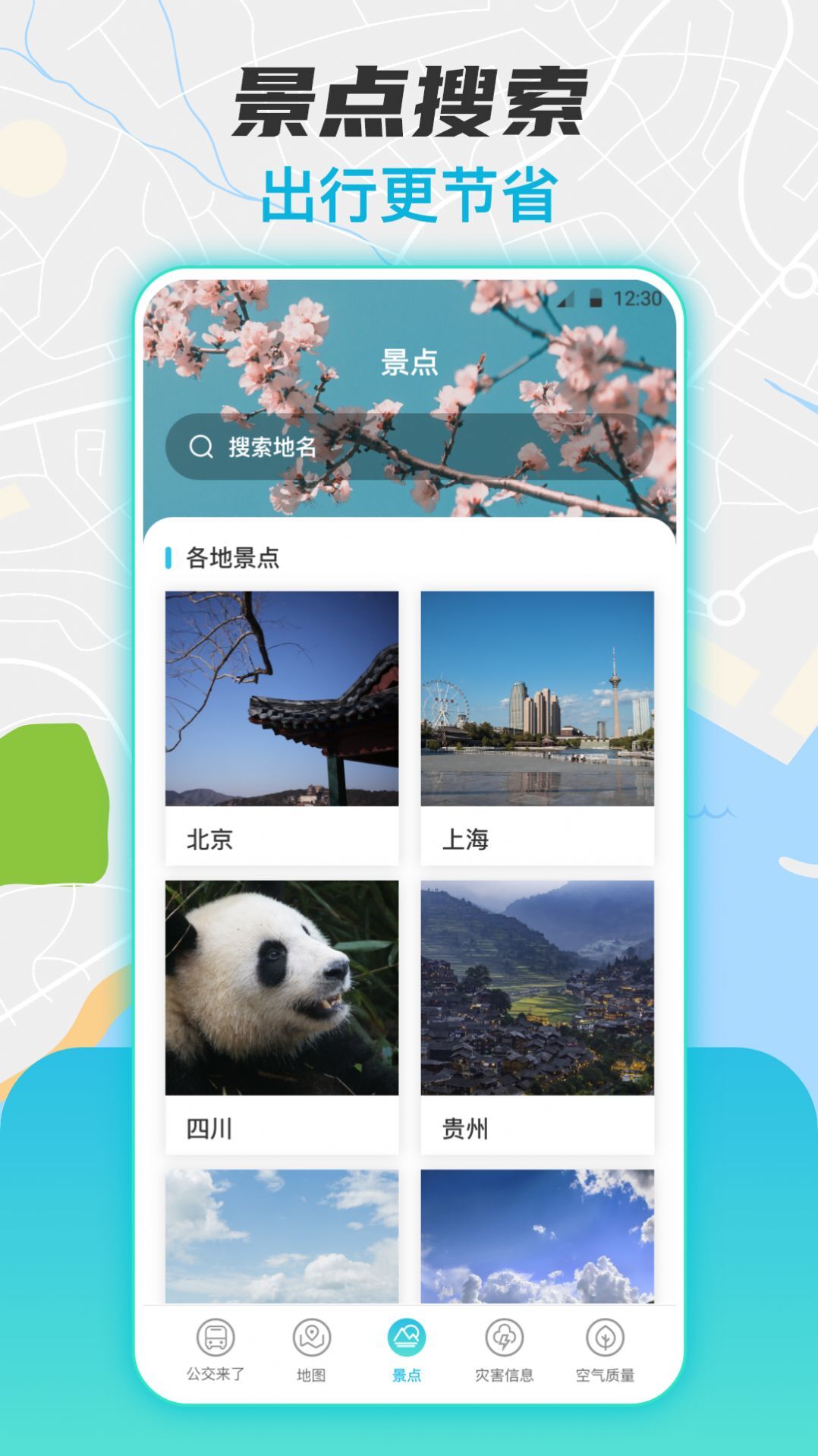Screen dimensions: 818x1456
Task: Tap the 12:30 clock in the status bar
Action: point(640,300)
